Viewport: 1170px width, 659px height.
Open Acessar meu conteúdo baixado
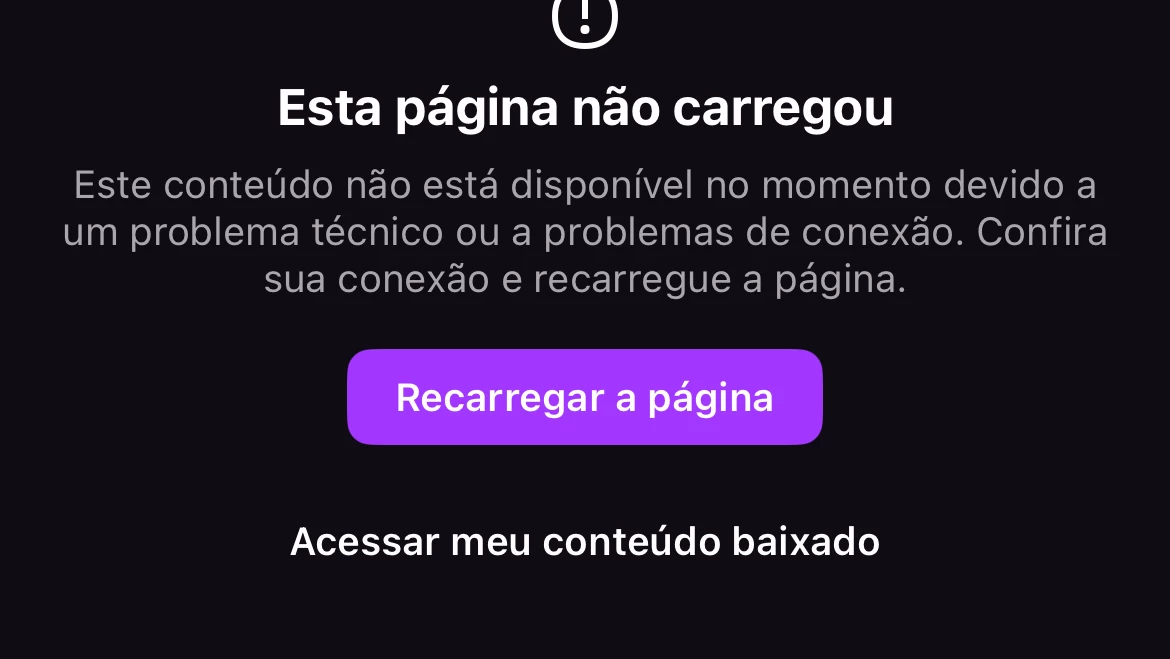click(x=584, y=542)
